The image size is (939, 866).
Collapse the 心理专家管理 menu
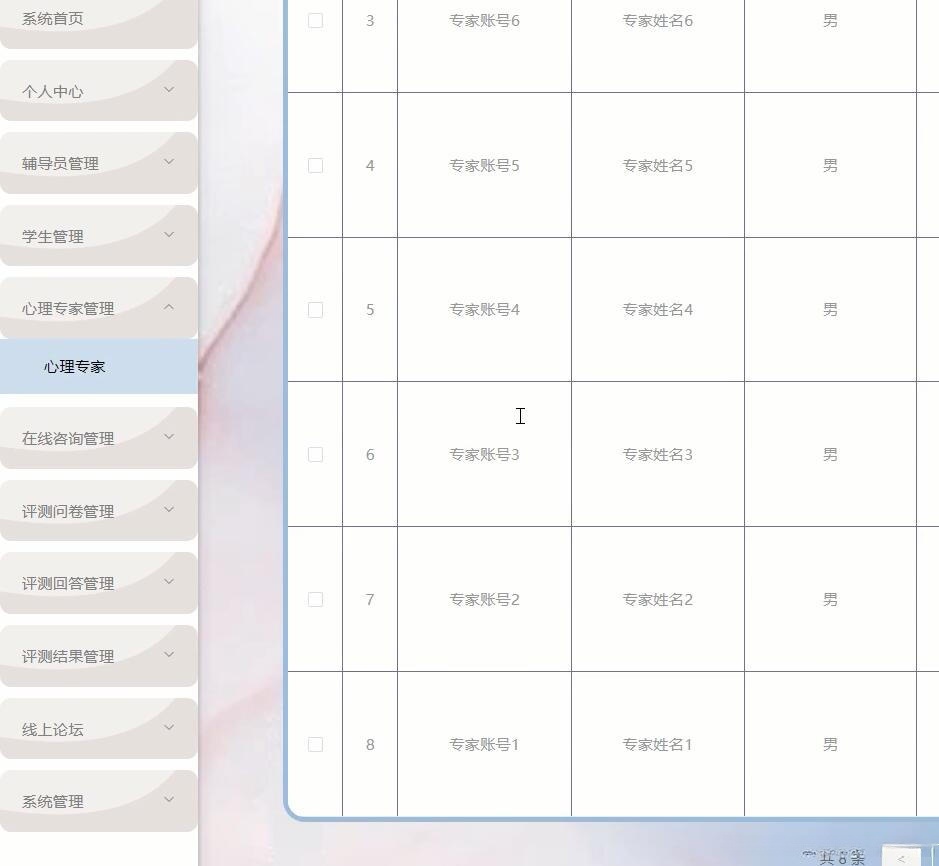pos(98,308)
